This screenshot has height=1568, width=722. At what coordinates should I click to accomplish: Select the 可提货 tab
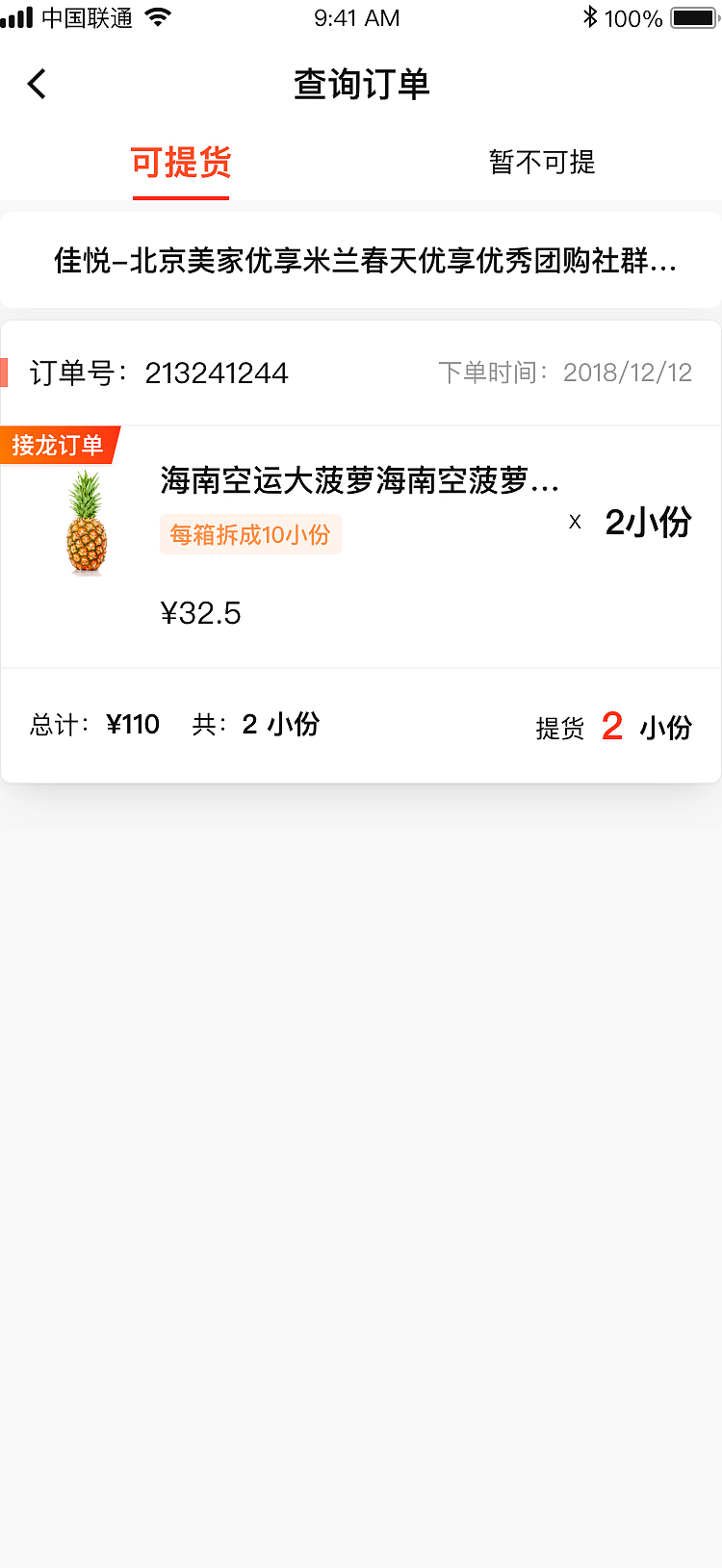(x=181, y=162)
